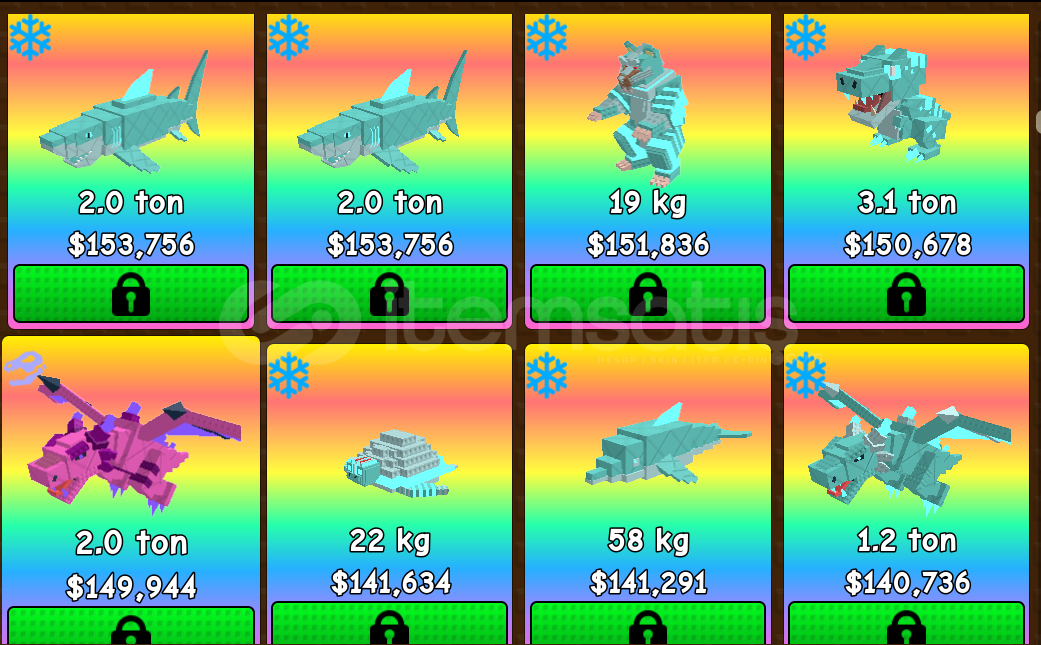Toggle the lock under the $149,944 dragon
This screenshot has height=645, width=1041.
(130, 626)
